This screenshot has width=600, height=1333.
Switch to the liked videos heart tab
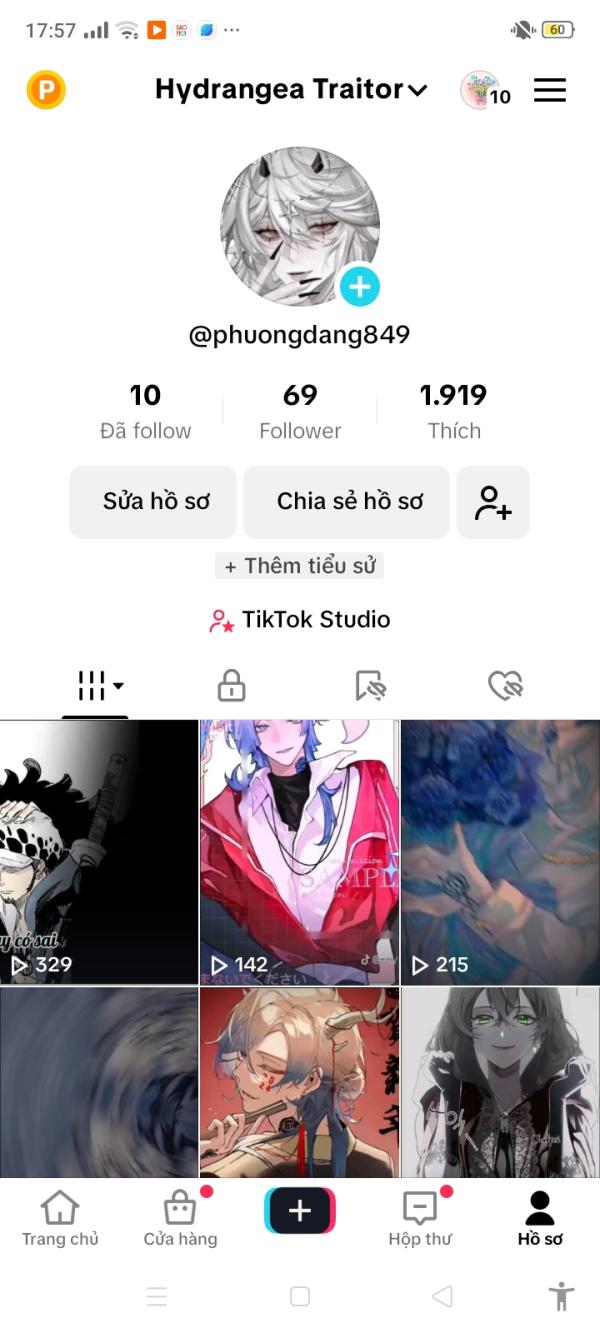tap(506, 686)
